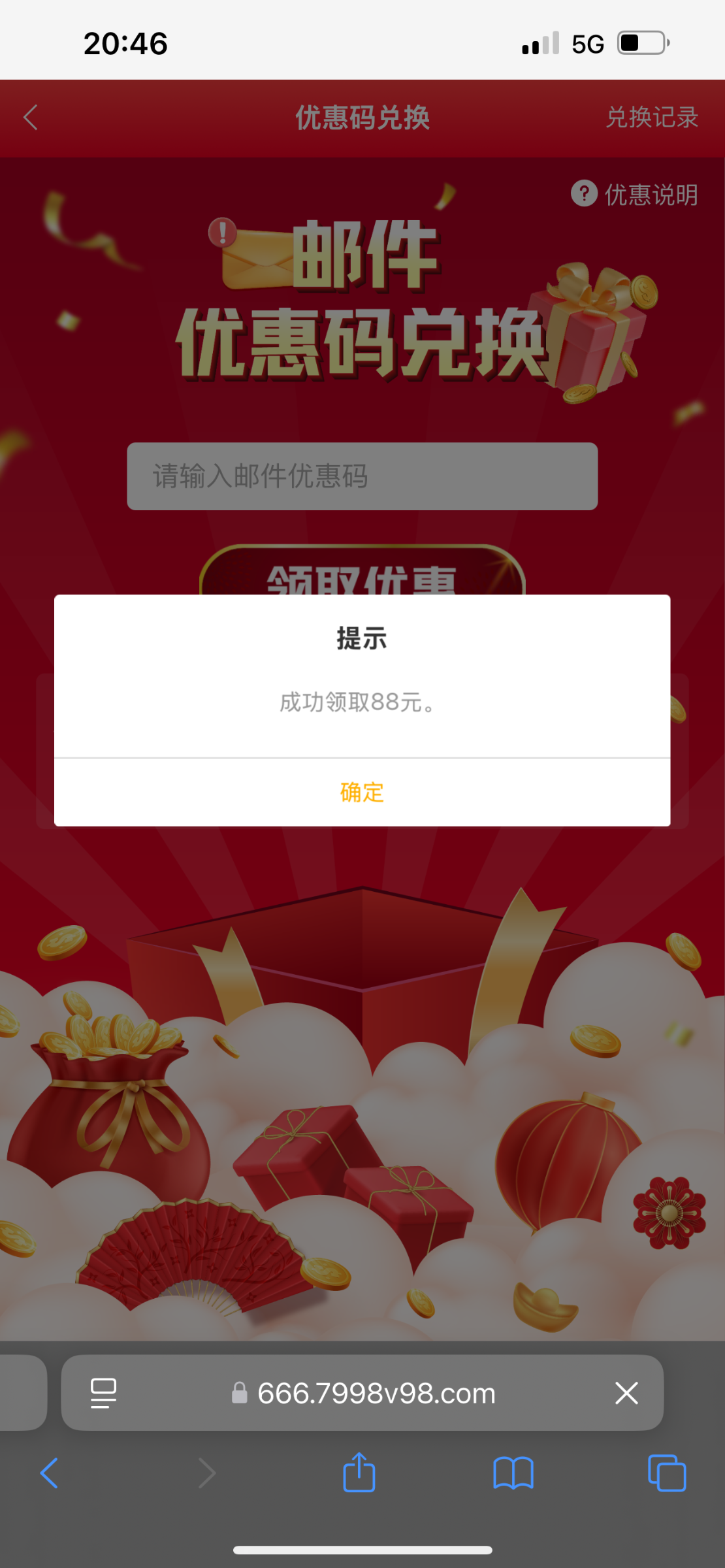Tap the address bar 666.7998v98.com
This screenshot has width=725, height=1568.
(376, 1393)
